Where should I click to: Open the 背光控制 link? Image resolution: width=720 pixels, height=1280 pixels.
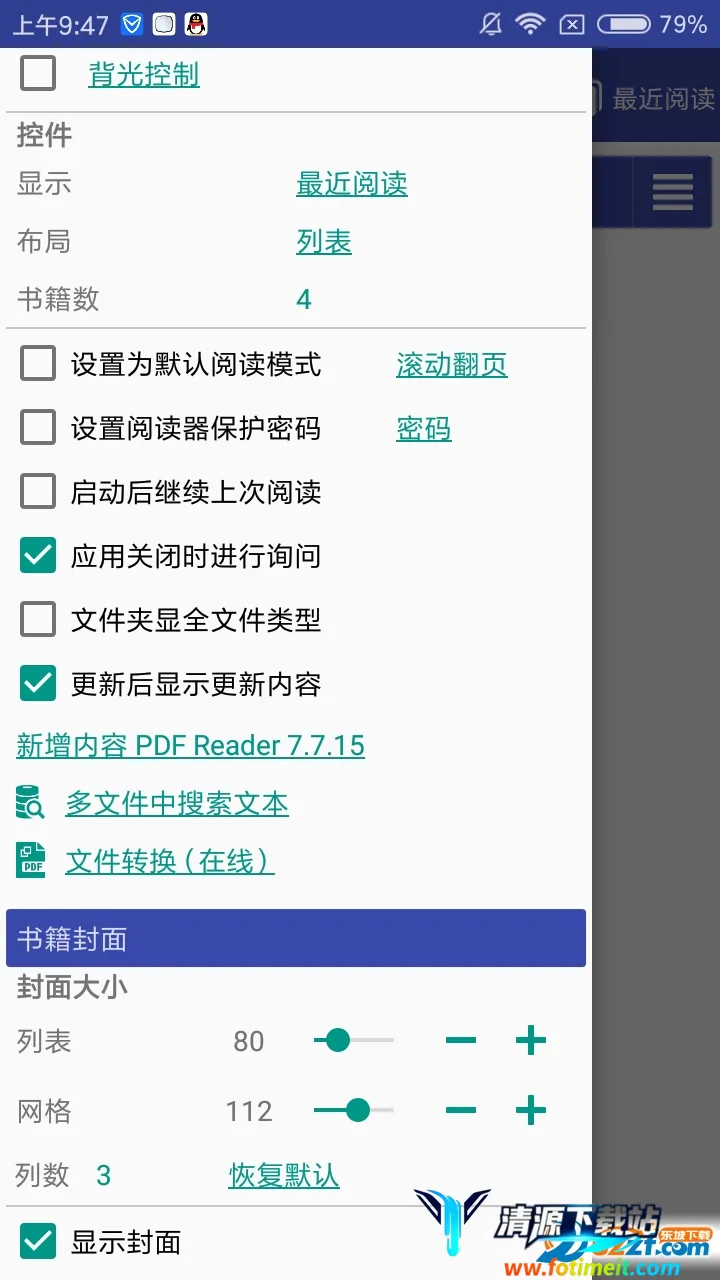(144, 75)
